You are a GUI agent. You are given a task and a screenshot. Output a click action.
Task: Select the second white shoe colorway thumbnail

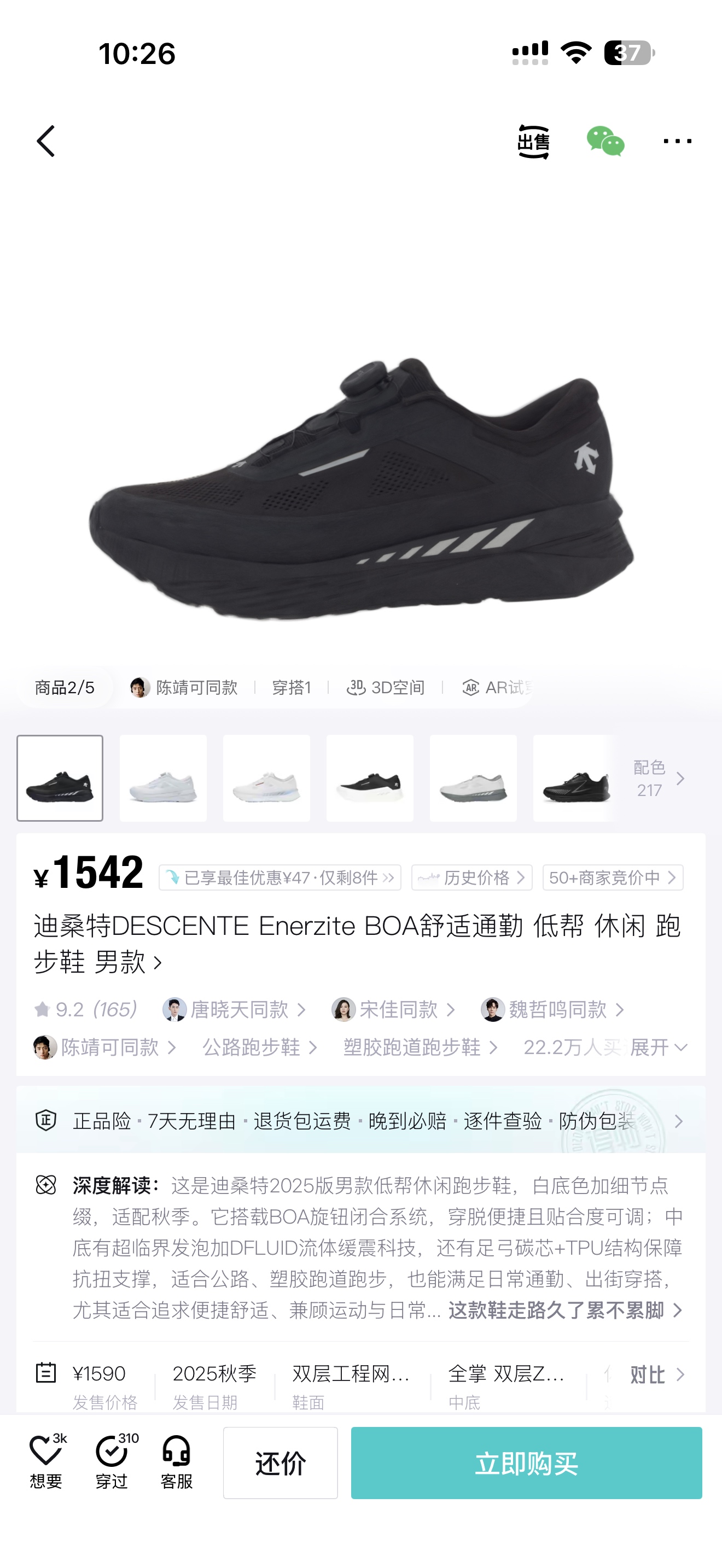coord(266,779)
